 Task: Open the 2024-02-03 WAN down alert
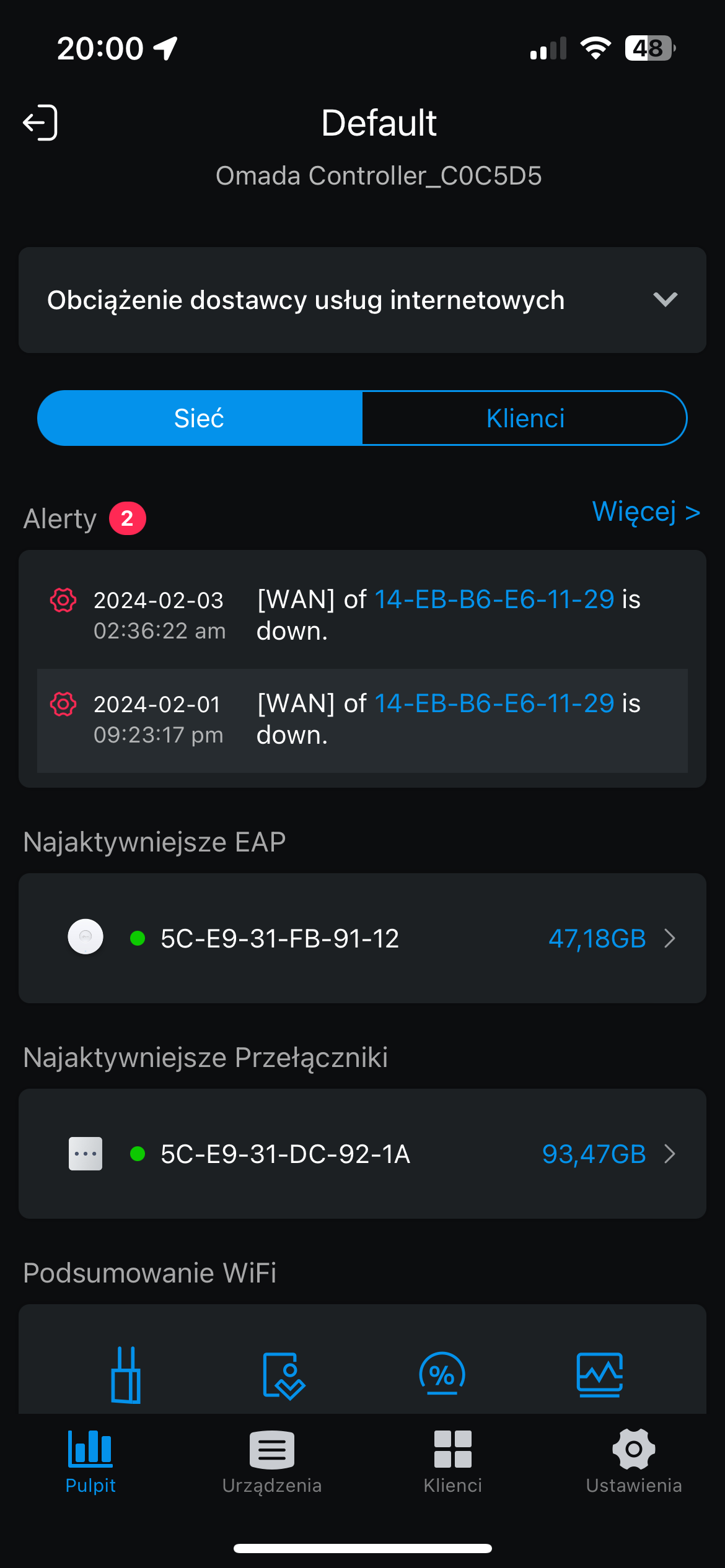362,615
